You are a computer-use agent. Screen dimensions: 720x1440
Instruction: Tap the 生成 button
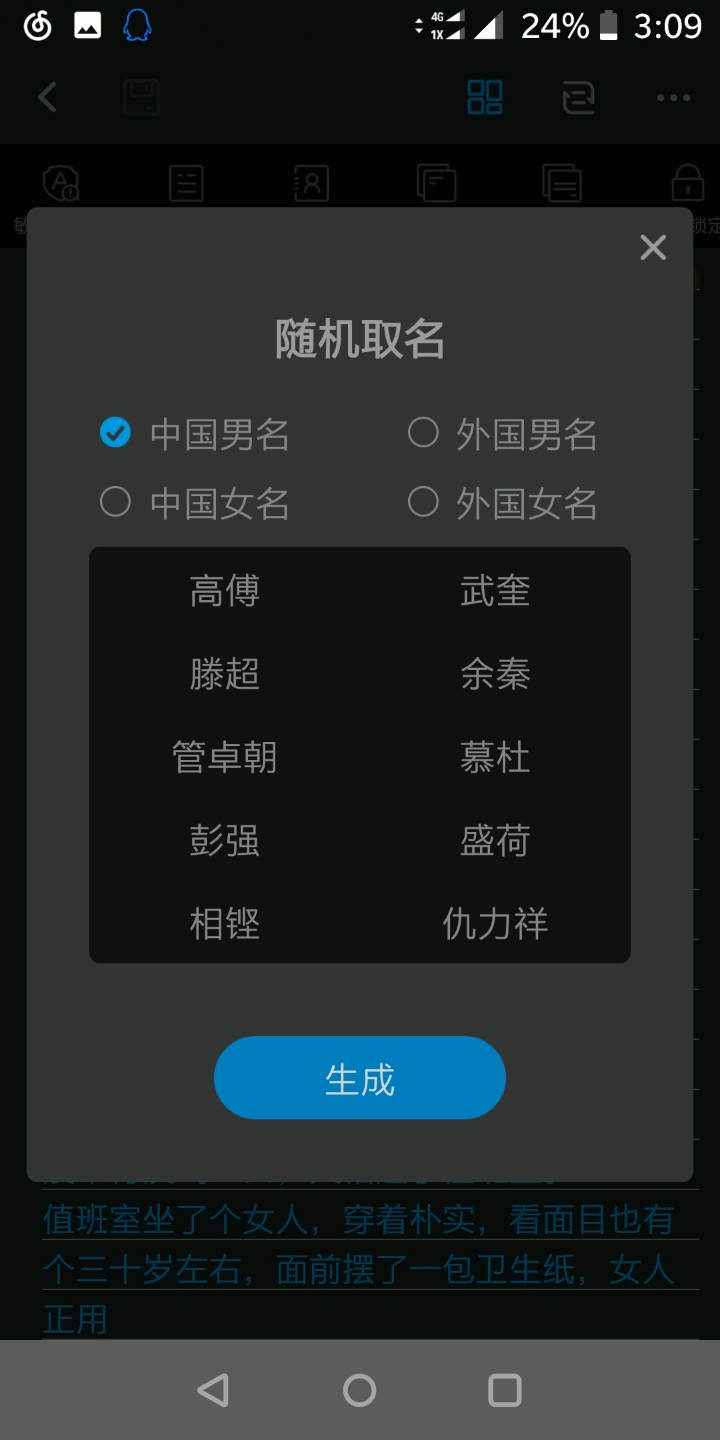(360, 1078)
